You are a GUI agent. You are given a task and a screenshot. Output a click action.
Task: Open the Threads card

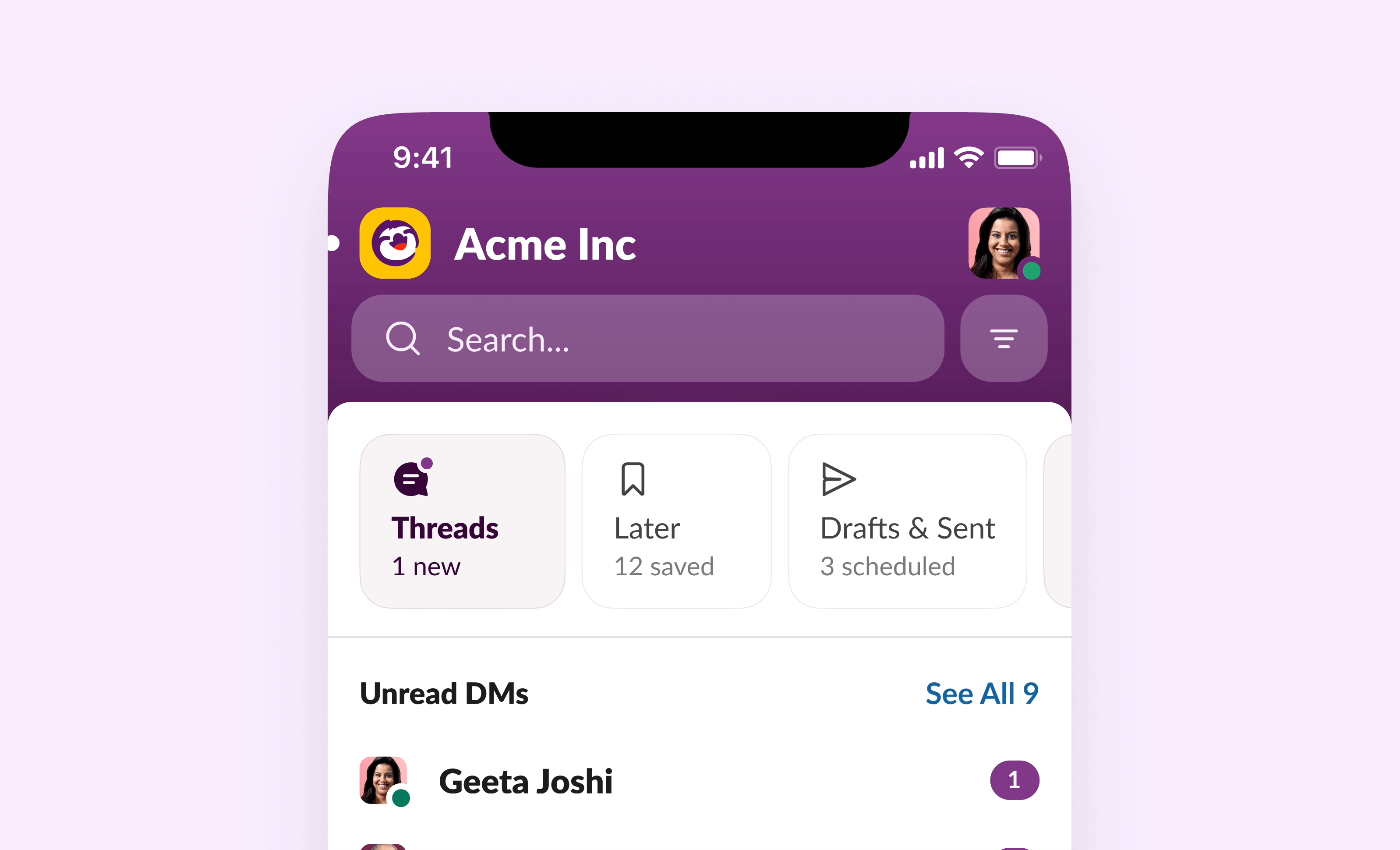point(462,521)
